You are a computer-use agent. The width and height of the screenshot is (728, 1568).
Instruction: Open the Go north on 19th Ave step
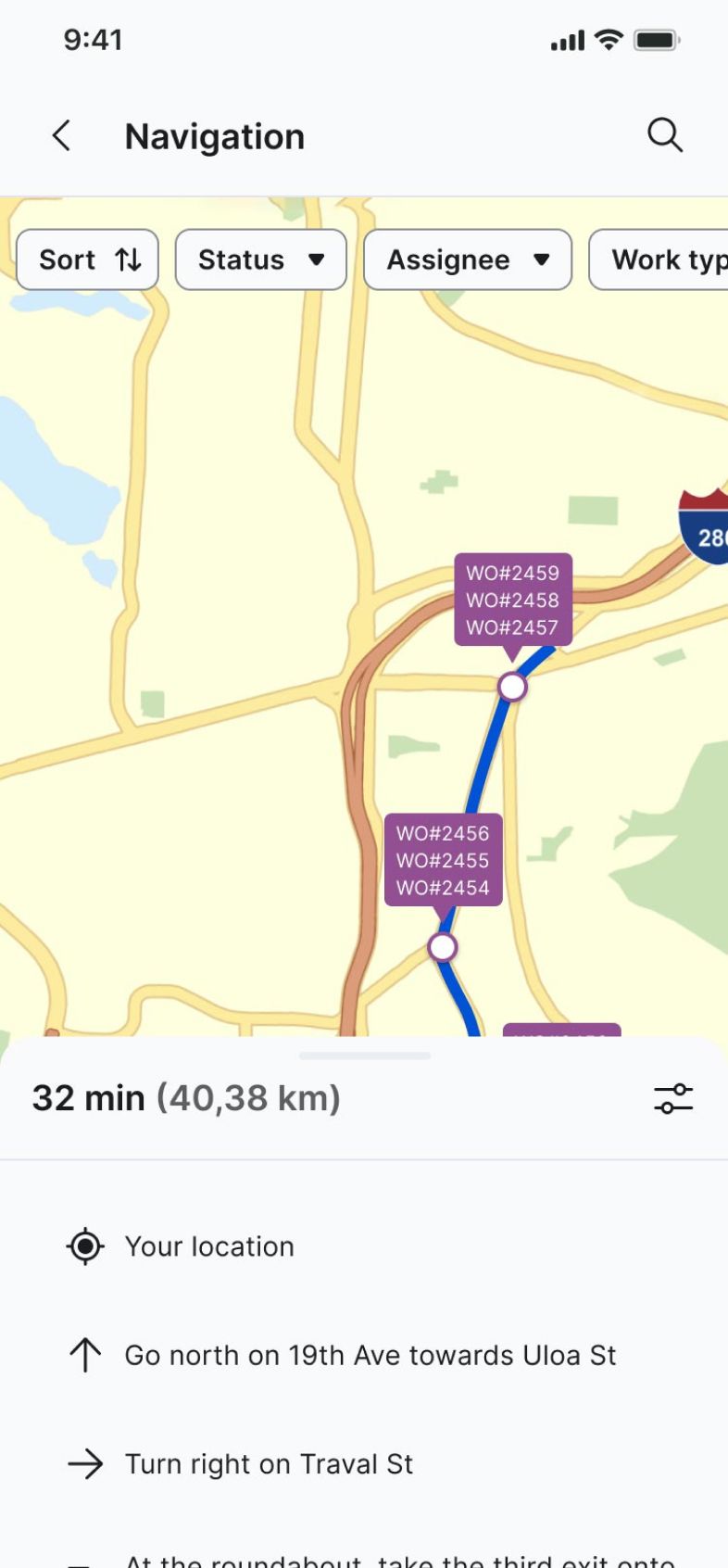[x=370, y=1356]
